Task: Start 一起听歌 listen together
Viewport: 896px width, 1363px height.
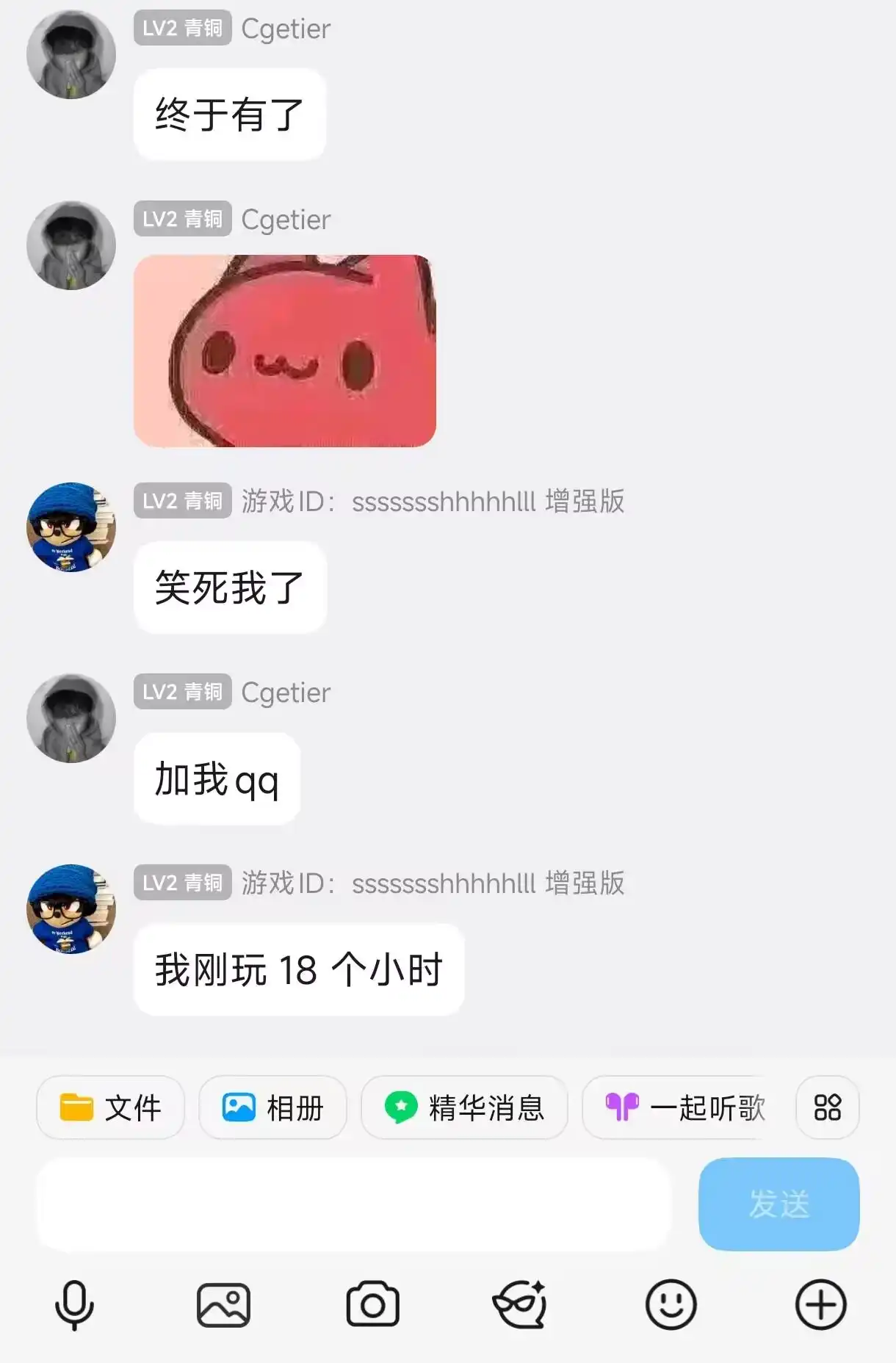Action: click(684, 1107)
